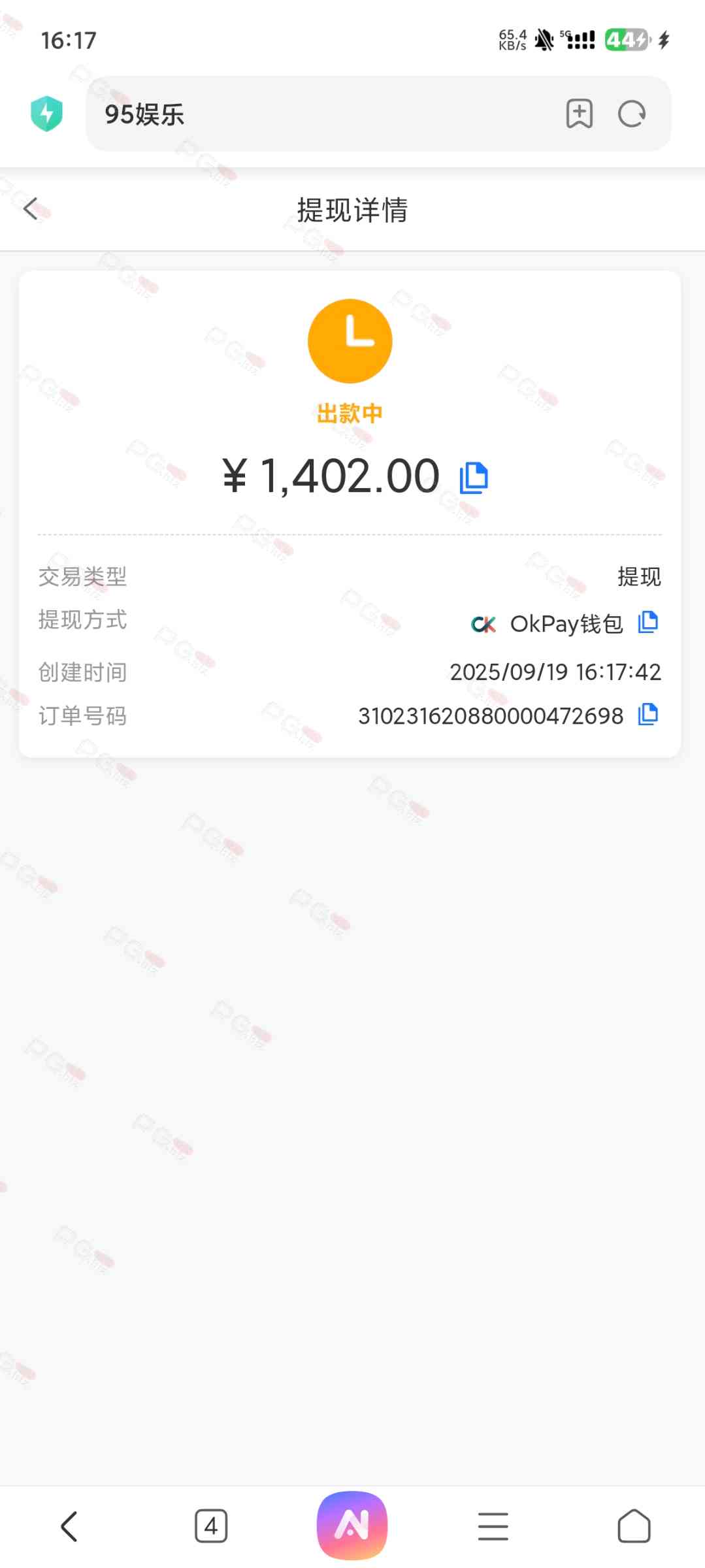Copy the ¥1,402.00 withdrawal amount
Image resolution: width=705 pixels, height=1568 pixels.
coord(474,478)
